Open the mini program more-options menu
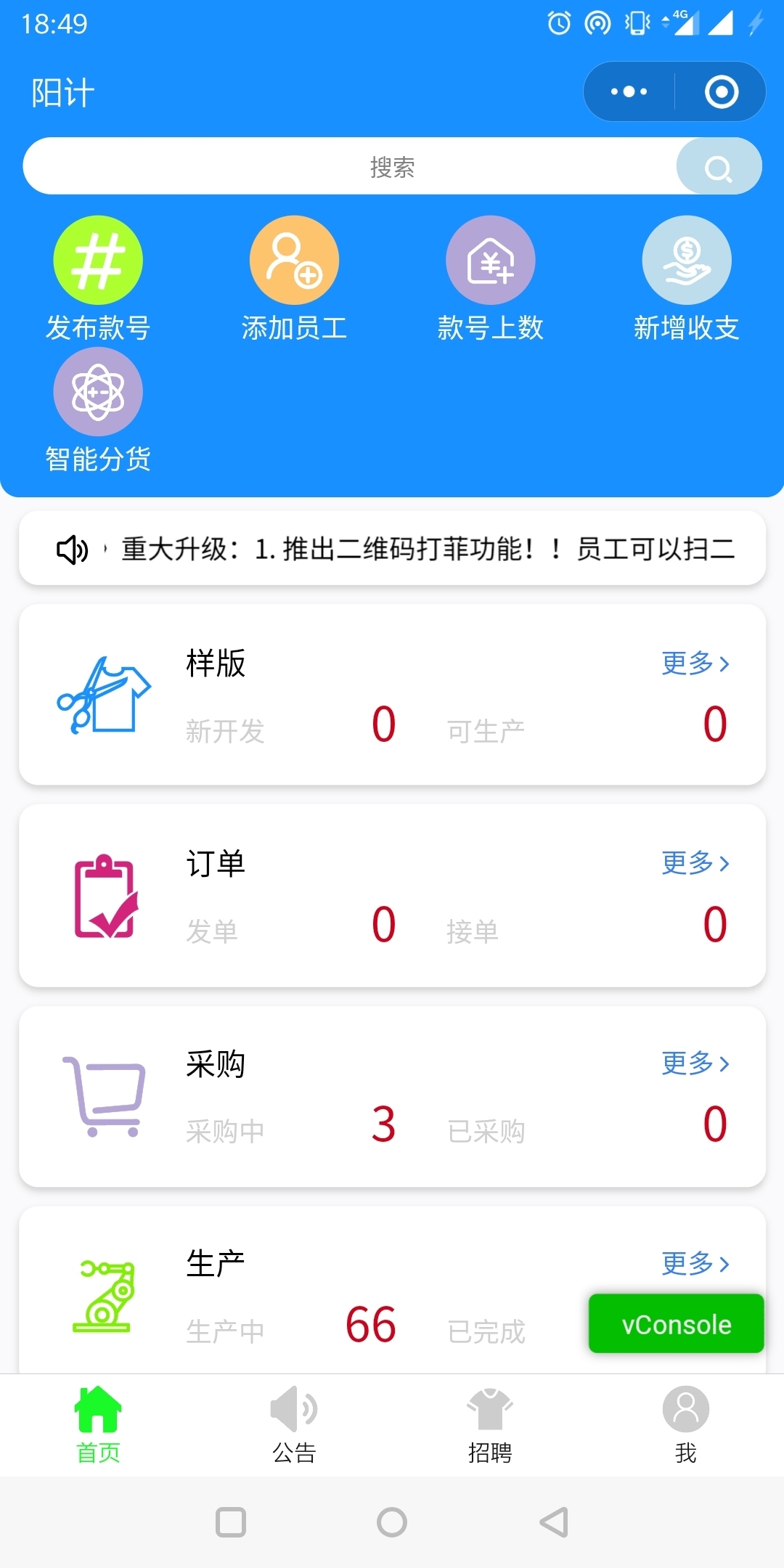The height and width of the screenshot is (1568, 784). click(629, 92)
